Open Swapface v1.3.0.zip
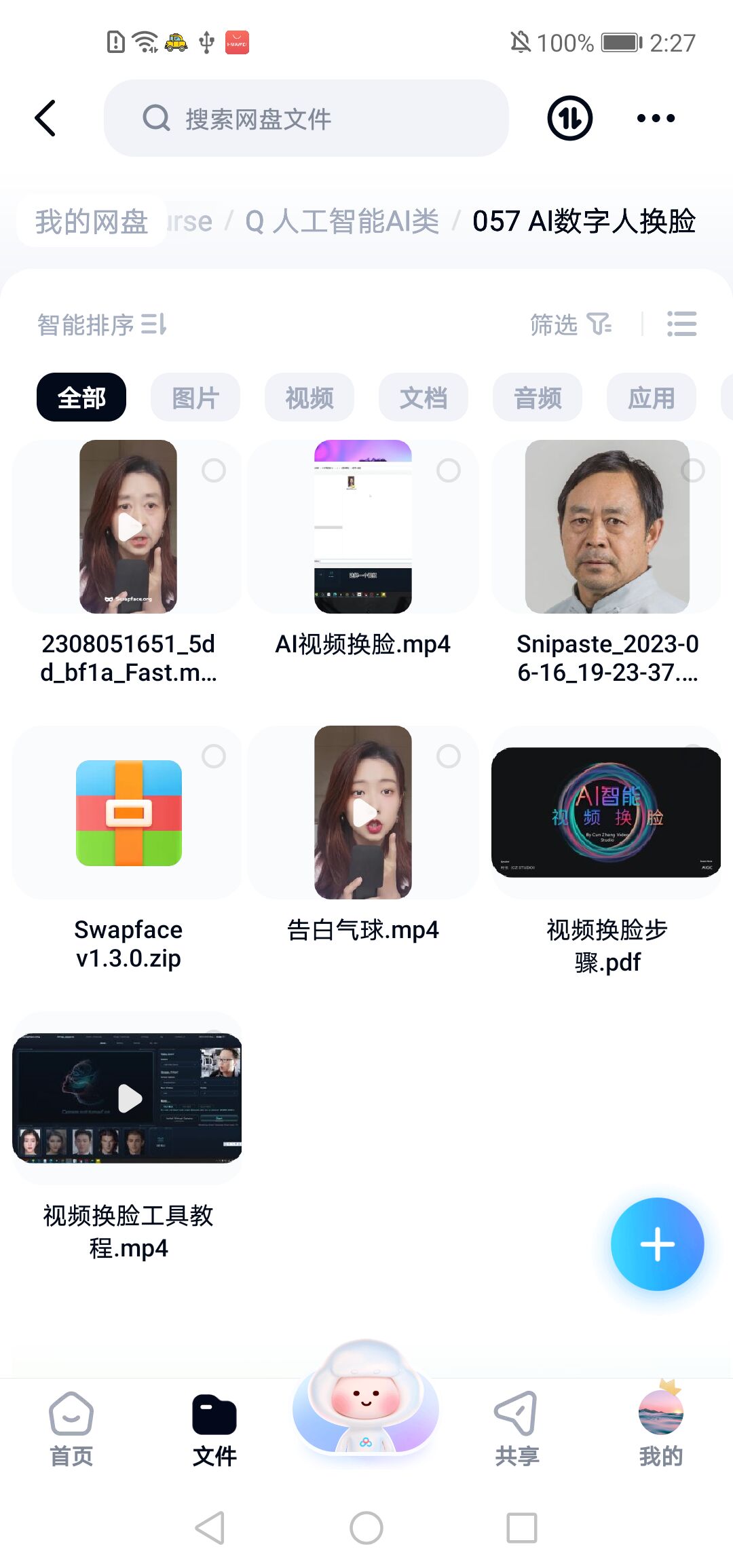The height and width of the screenshot is (1568, 733). (x=129, y=813)
